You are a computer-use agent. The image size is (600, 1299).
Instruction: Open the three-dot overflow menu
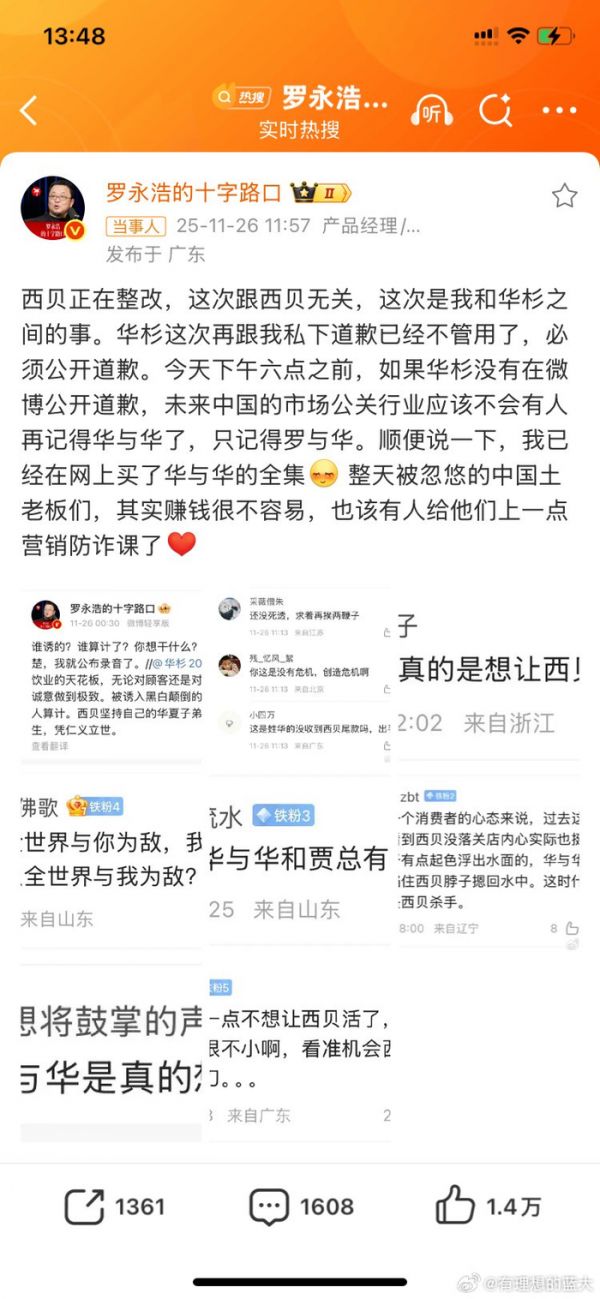pyautogui.click(x=559, y=111)
